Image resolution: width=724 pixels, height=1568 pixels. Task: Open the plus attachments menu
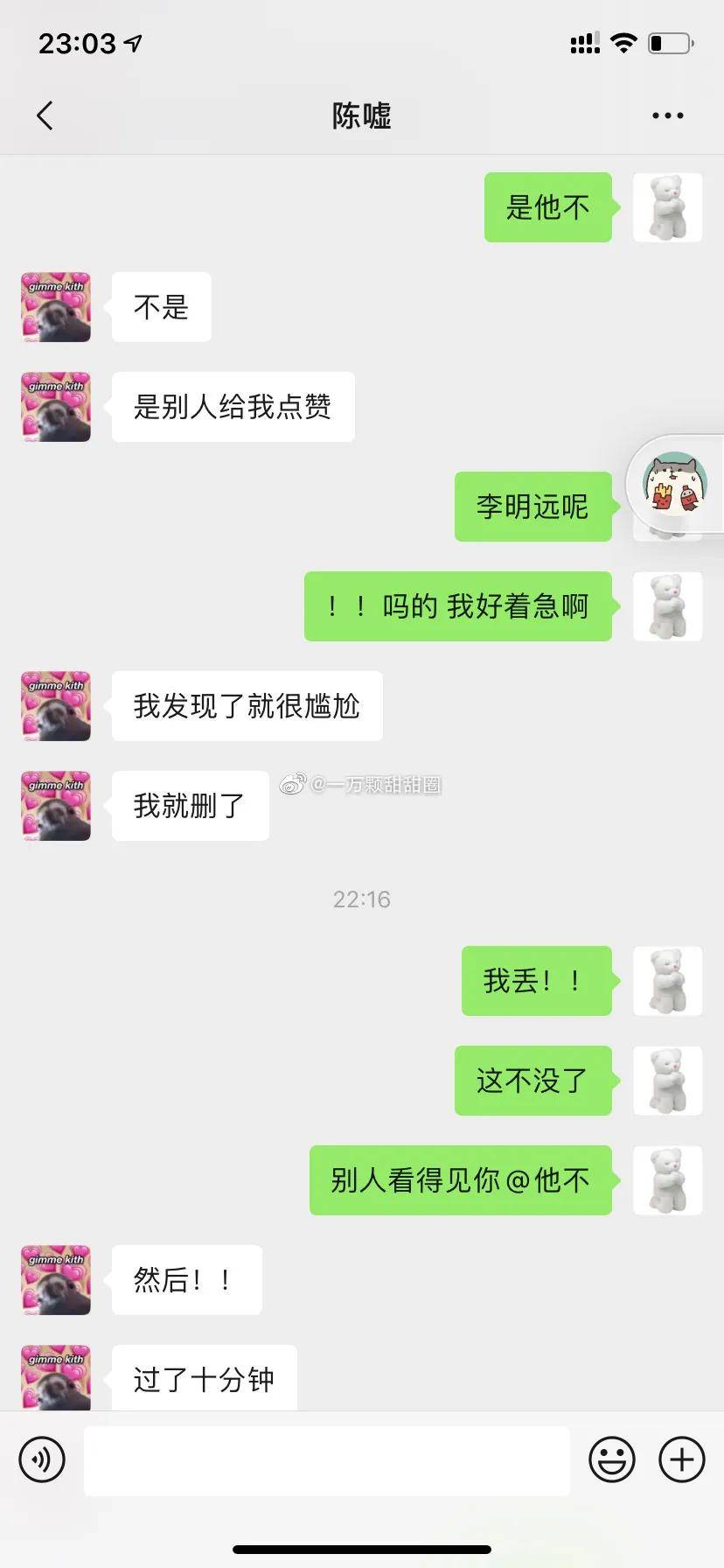tap(681, 1459)
